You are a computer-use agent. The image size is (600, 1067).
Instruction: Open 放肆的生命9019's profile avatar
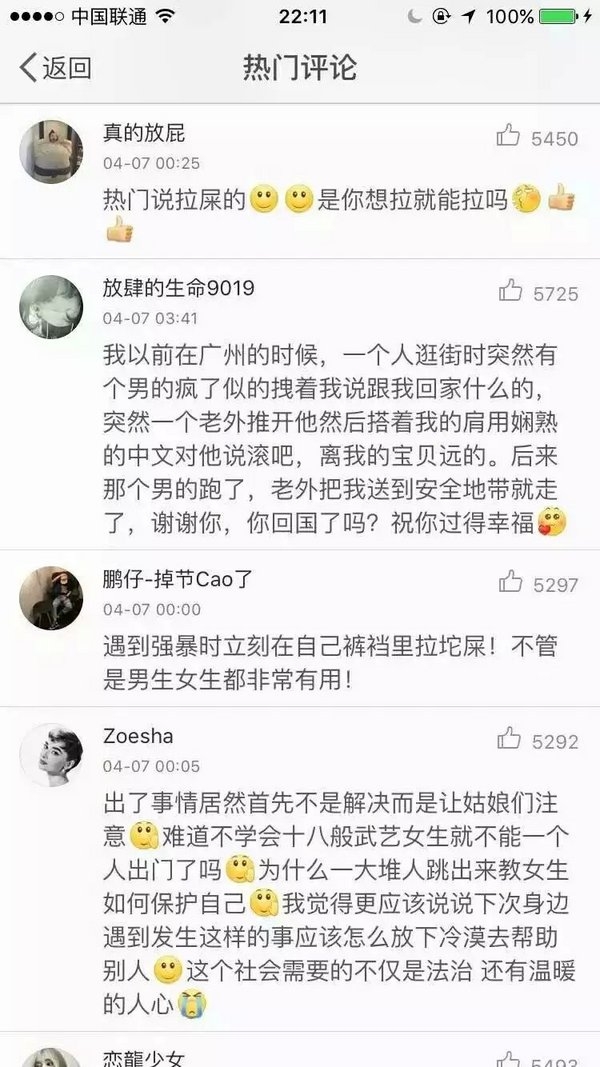point(52,307)
